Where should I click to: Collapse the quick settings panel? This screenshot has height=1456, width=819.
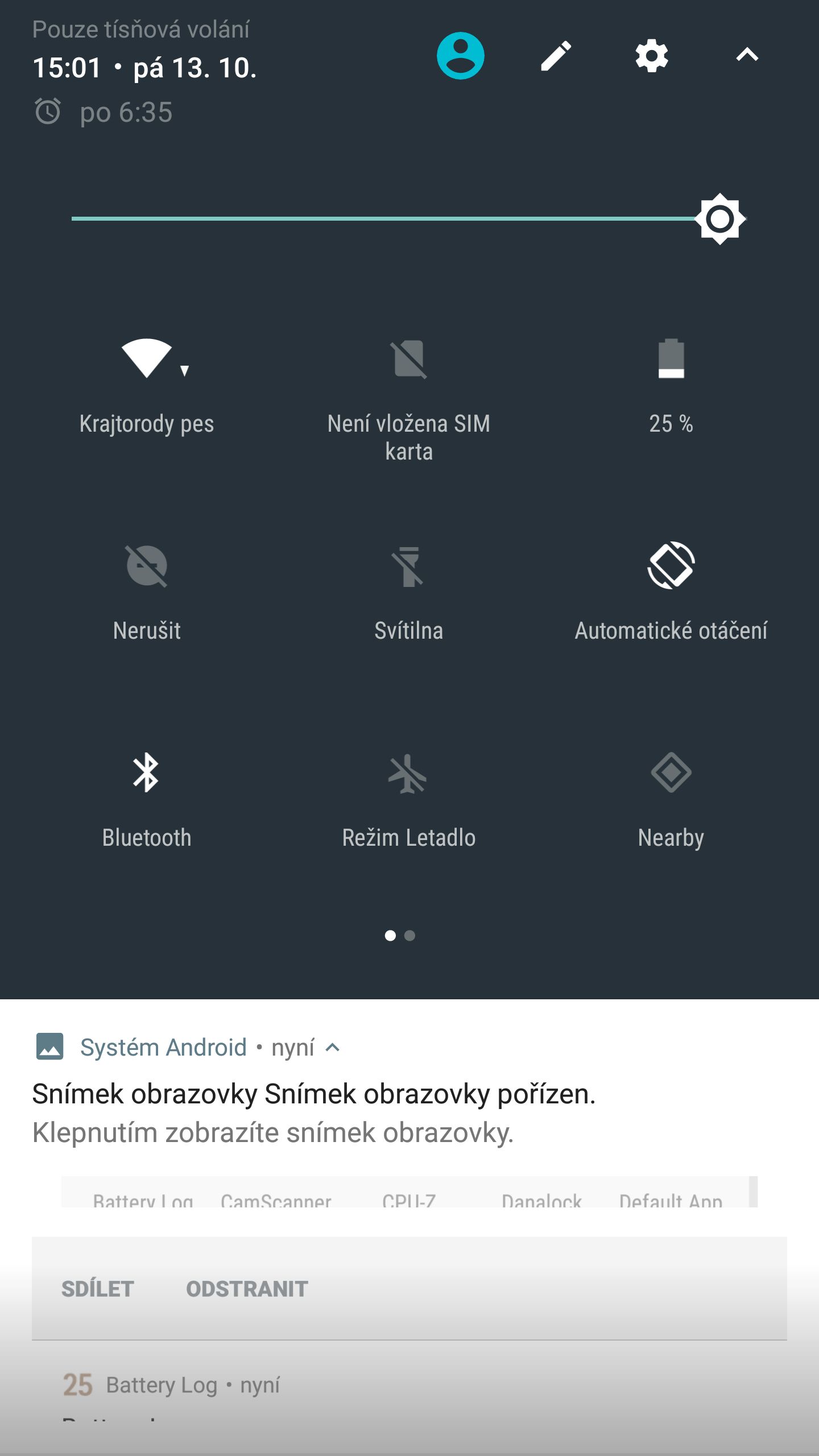coord(747,55)
